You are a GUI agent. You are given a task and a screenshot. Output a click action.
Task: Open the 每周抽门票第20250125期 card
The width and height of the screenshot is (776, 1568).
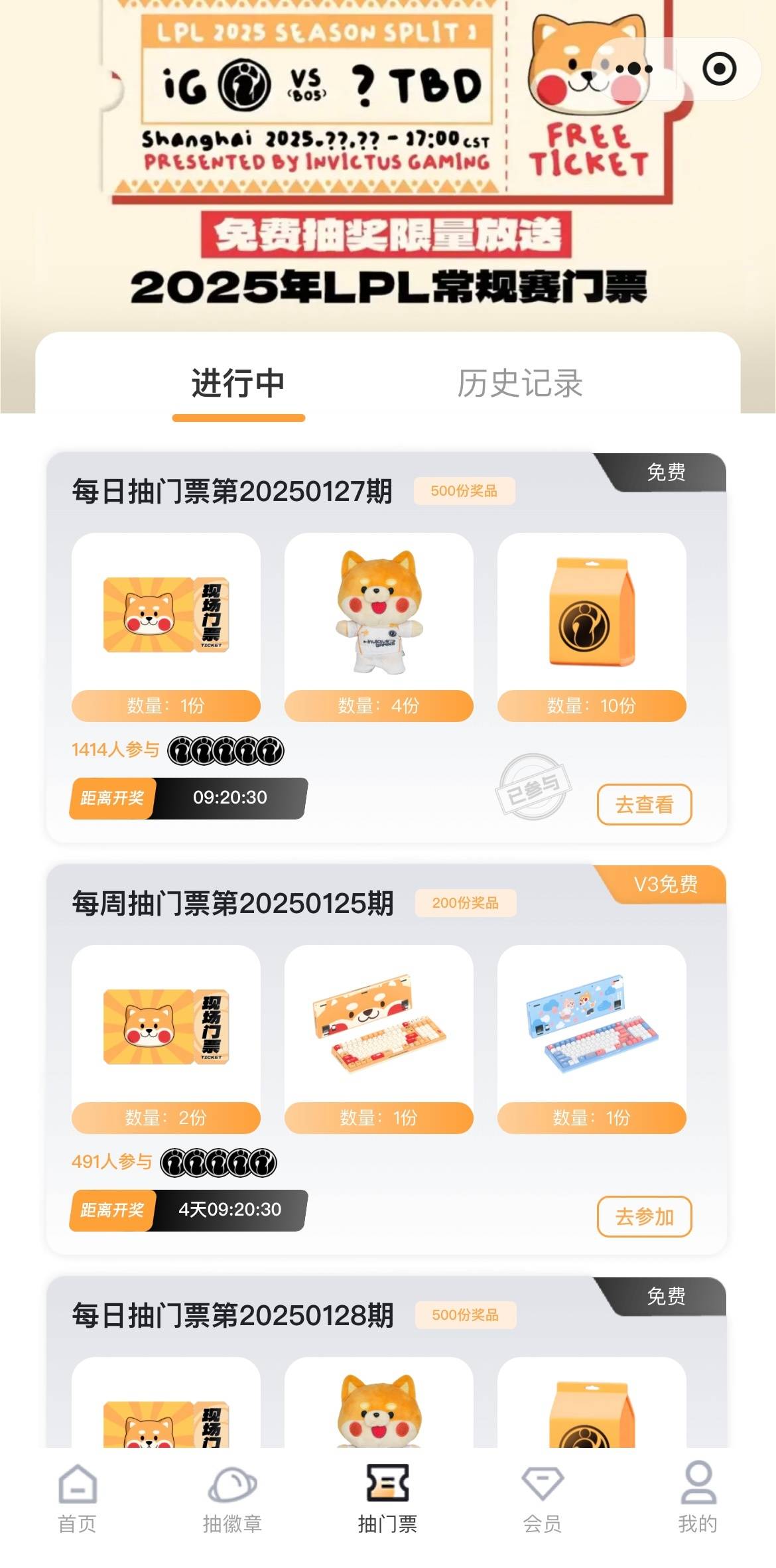[x=232, y=903]
